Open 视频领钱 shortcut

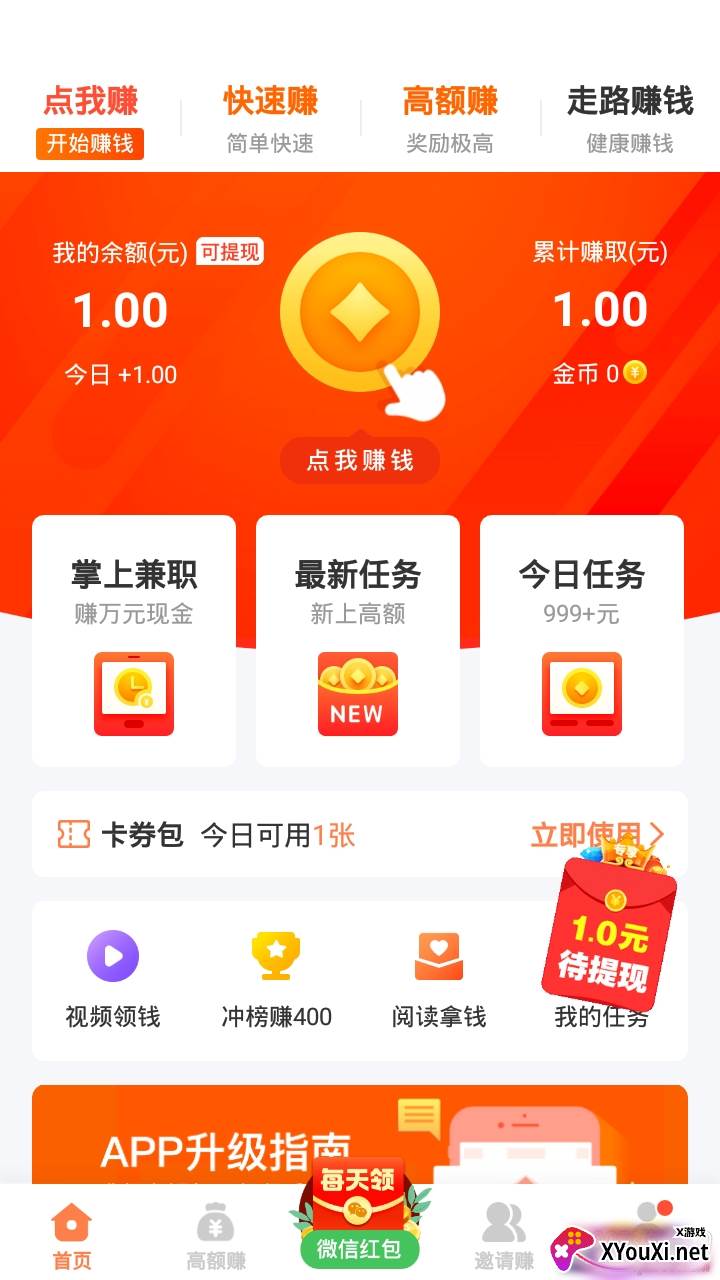113,978
